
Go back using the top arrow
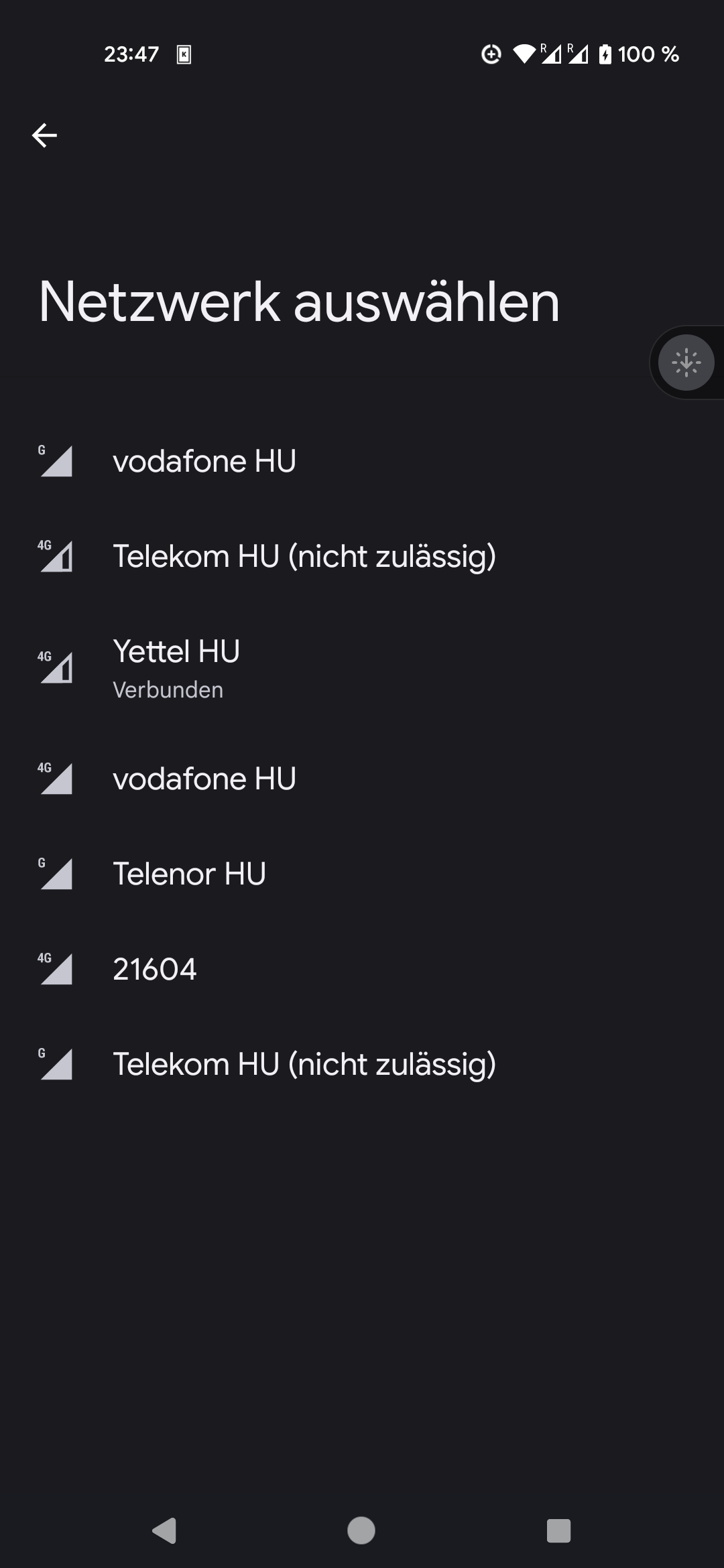click(x=44, y=135)
